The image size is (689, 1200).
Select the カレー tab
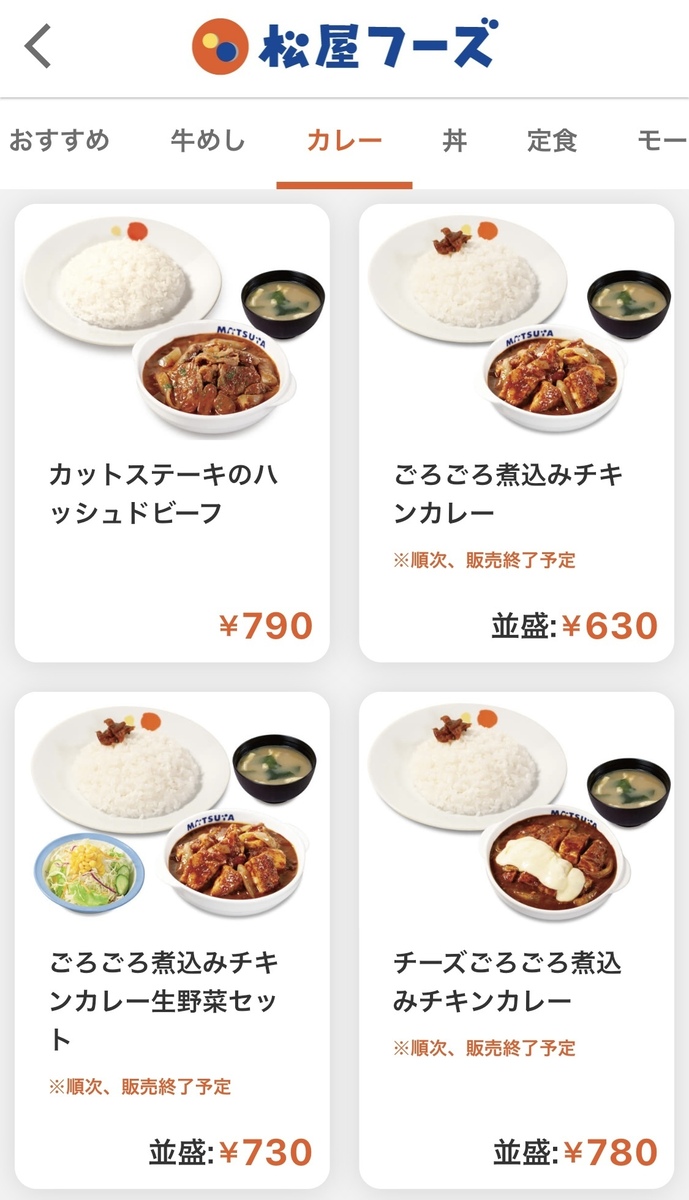tap(344, 141)
